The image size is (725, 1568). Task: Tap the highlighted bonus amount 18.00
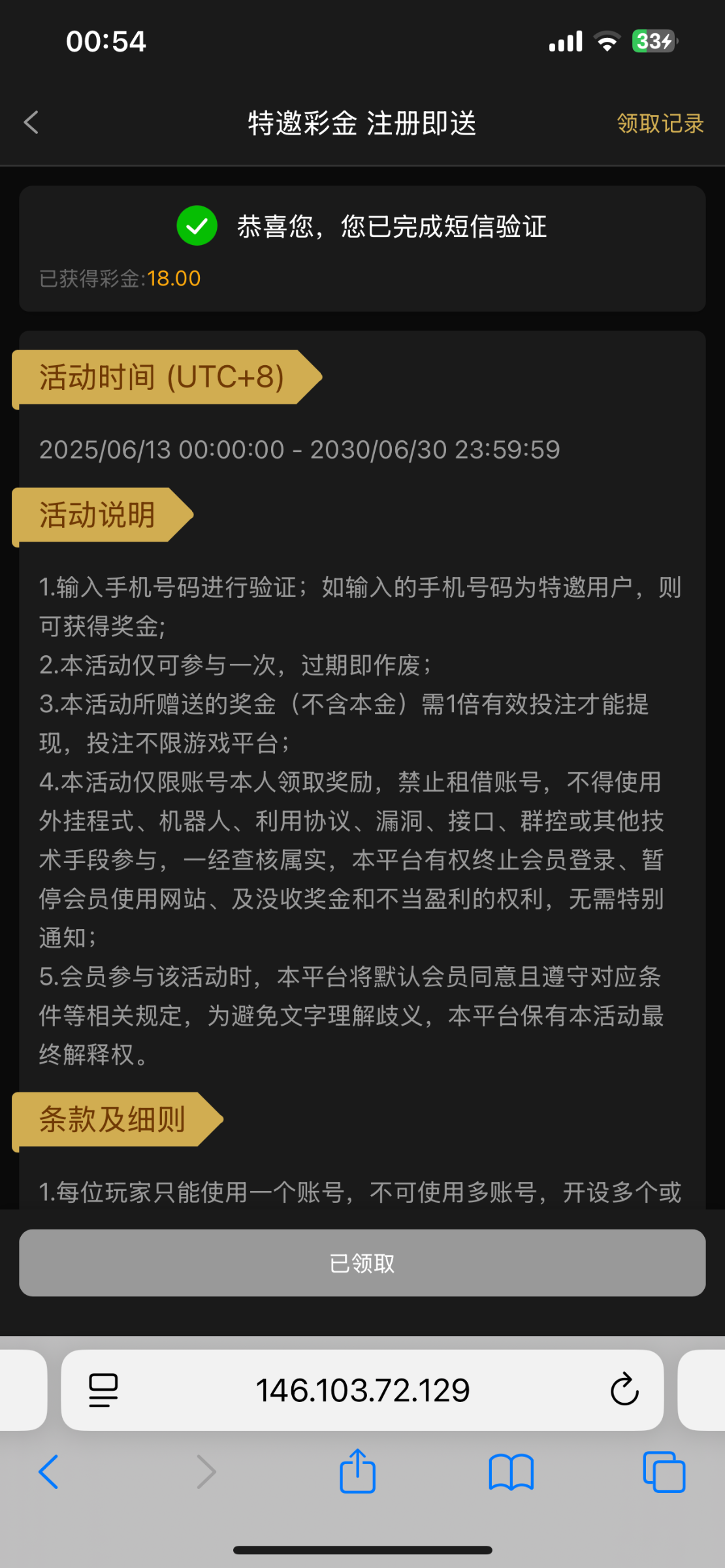click(174, 278)
